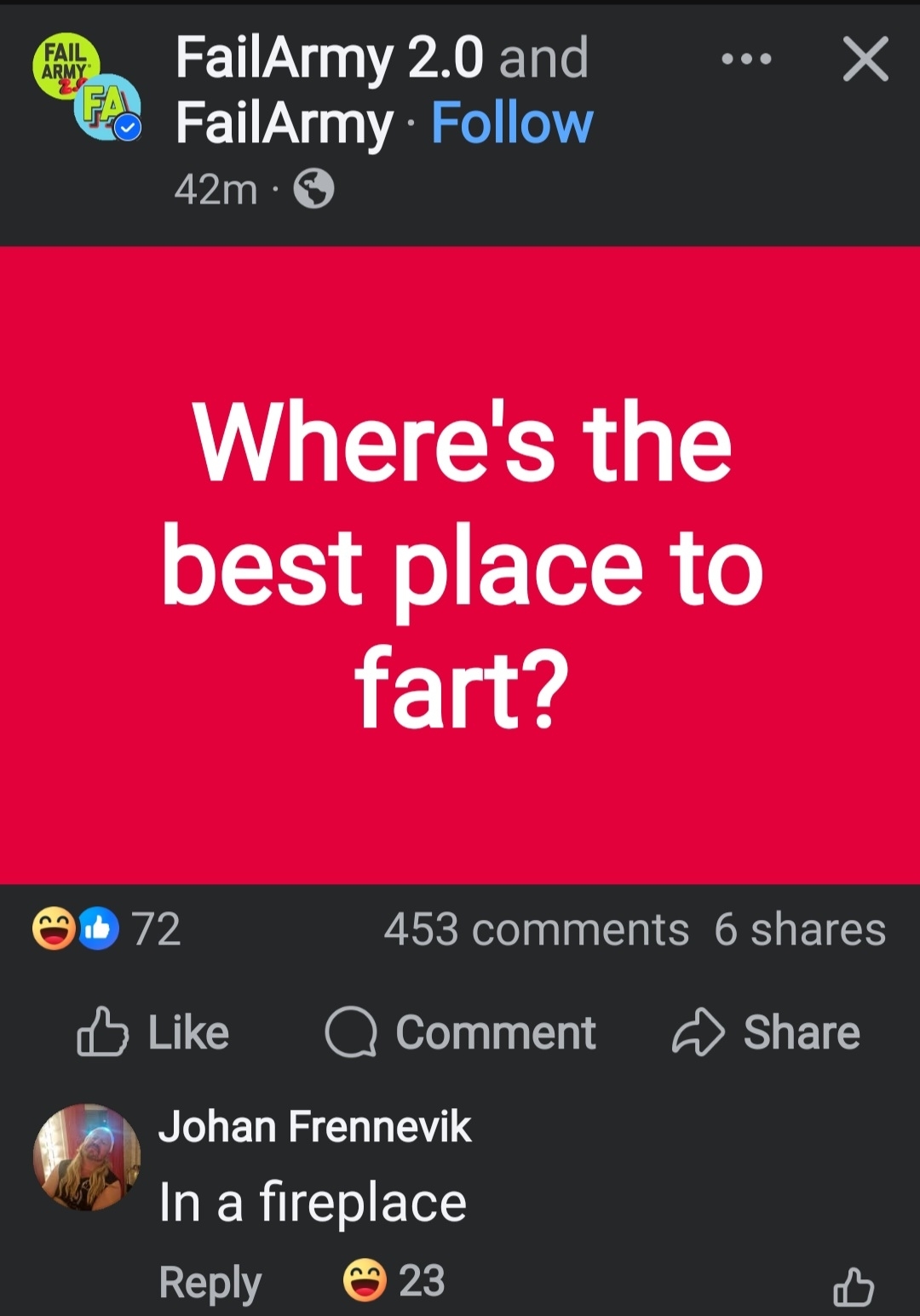Like the FailArmy post

click(154, 1032)
